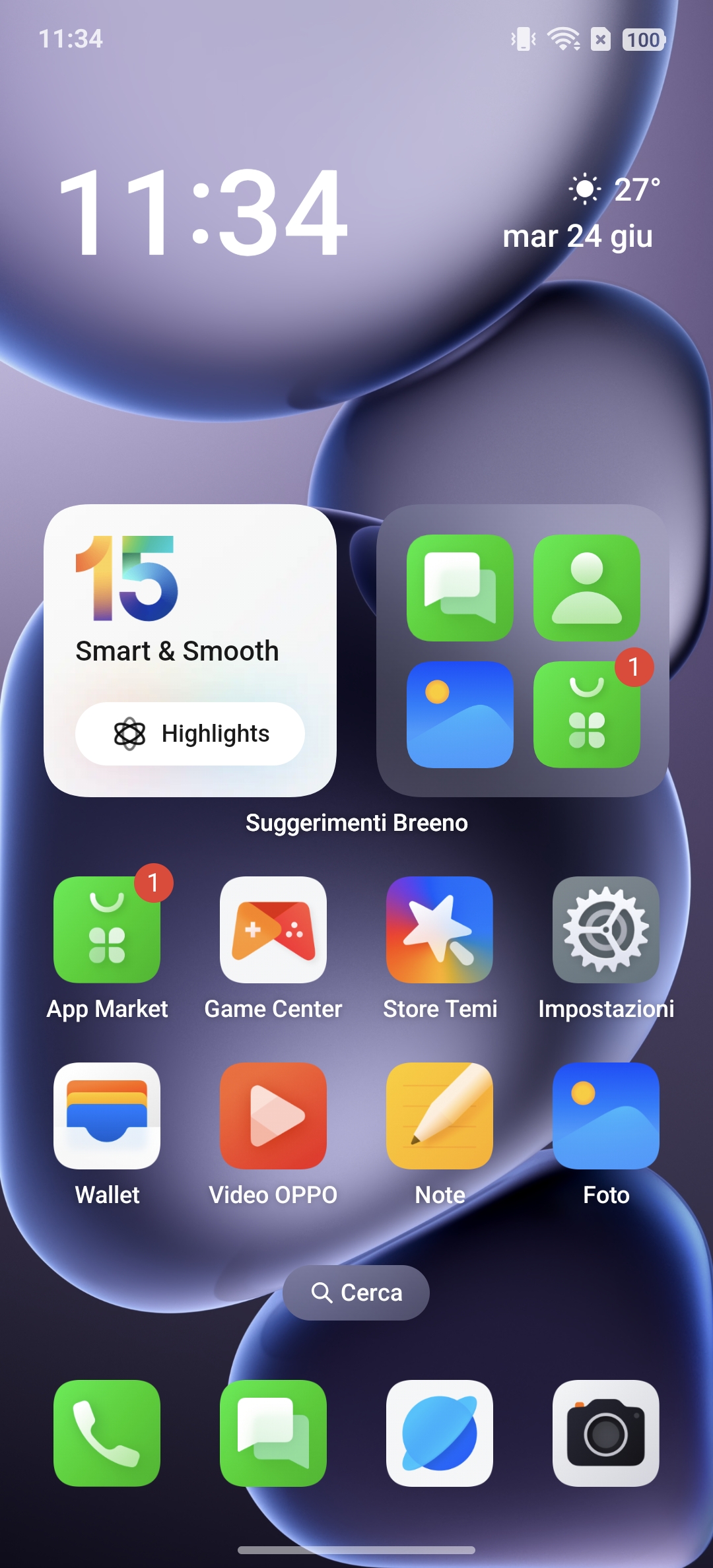This screenshot has width=713, height=1568.
Task: Open the Highlights button in the widget
Action: click(x=190, y=734)
